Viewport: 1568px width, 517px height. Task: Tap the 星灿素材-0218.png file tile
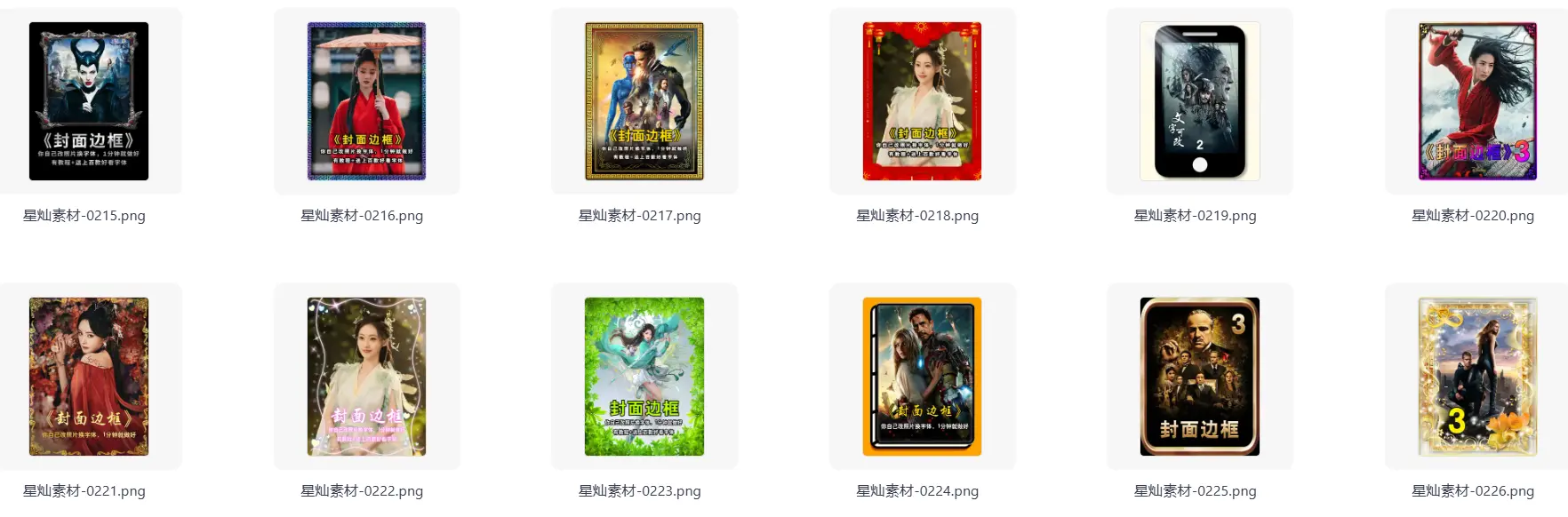point(922,101)
